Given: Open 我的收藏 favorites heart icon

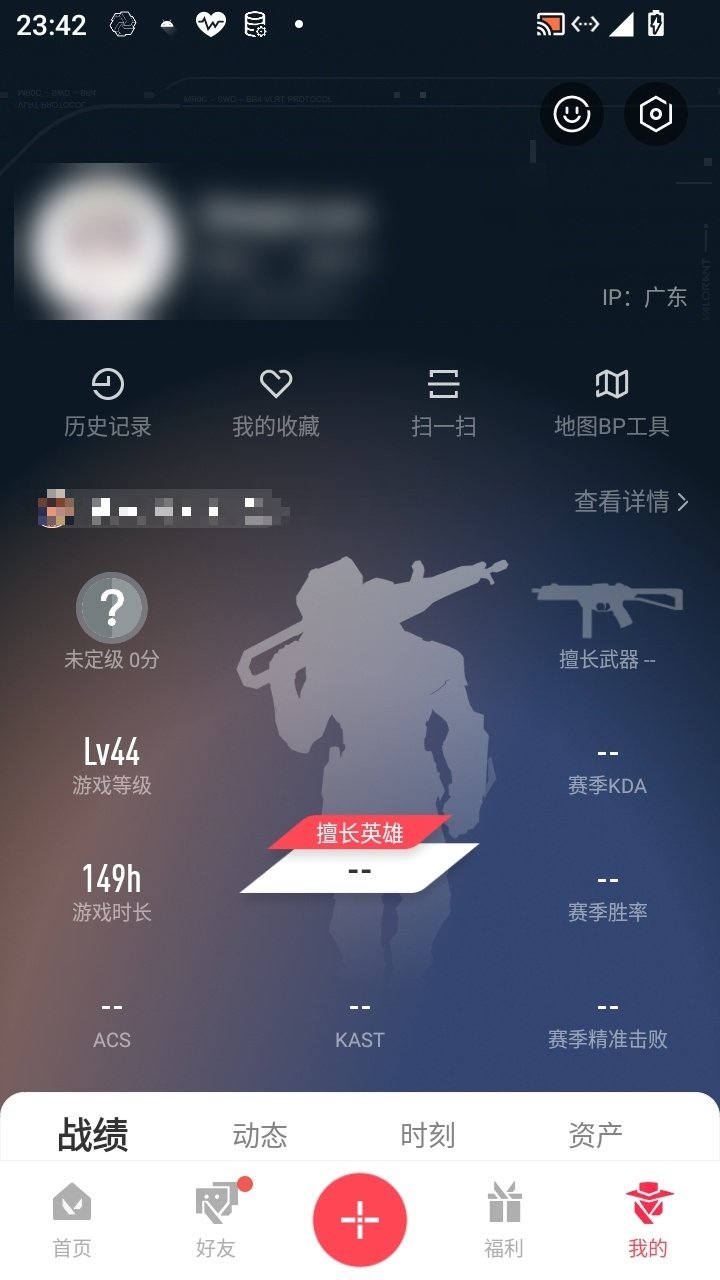Looking at the screenshot, I should pyautogui.click(x=276, y=384).
